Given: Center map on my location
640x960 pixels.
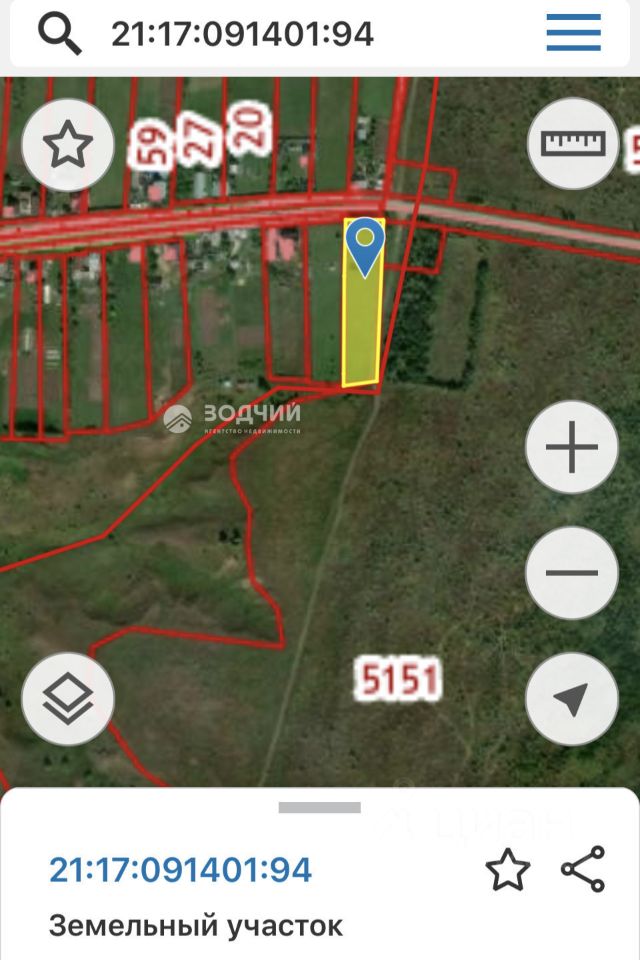Looking at the screenshot, I should click(572, 699).
